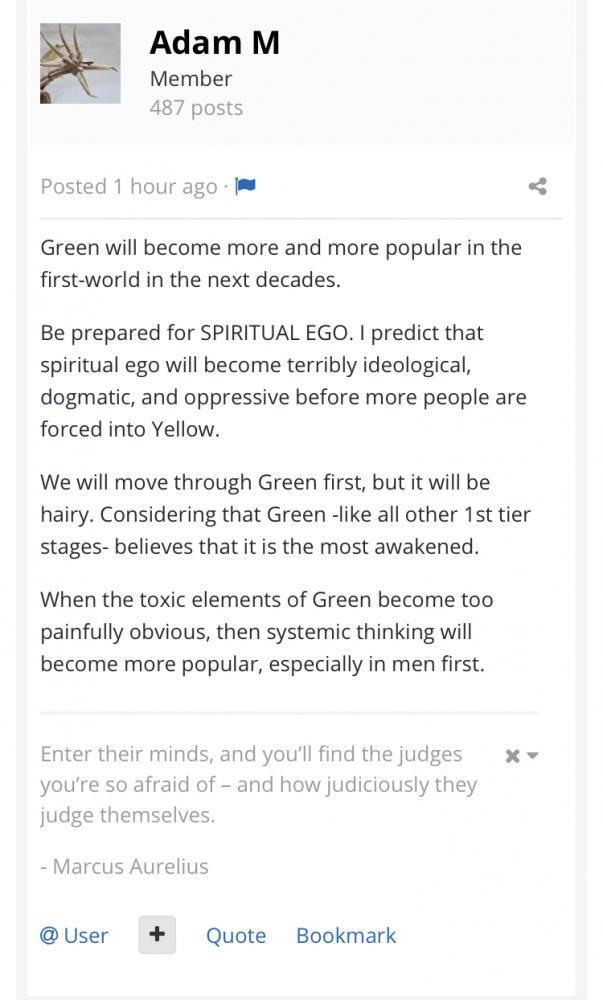This screenshot has height=1000, width=603.
Task: Tap the plus multi-quote button
Action: 157,935
